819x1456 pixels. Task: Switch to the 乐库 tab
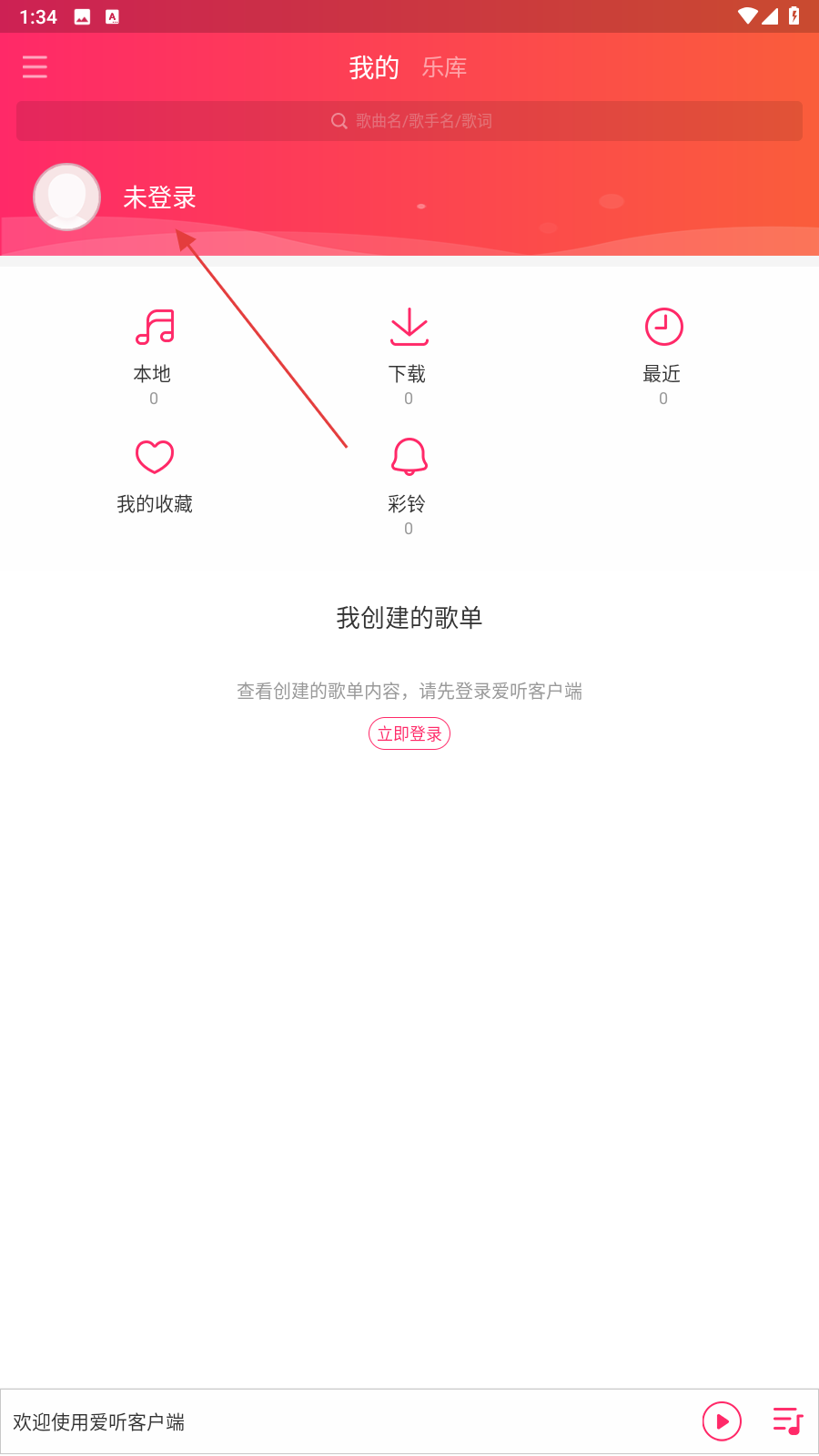444,67
